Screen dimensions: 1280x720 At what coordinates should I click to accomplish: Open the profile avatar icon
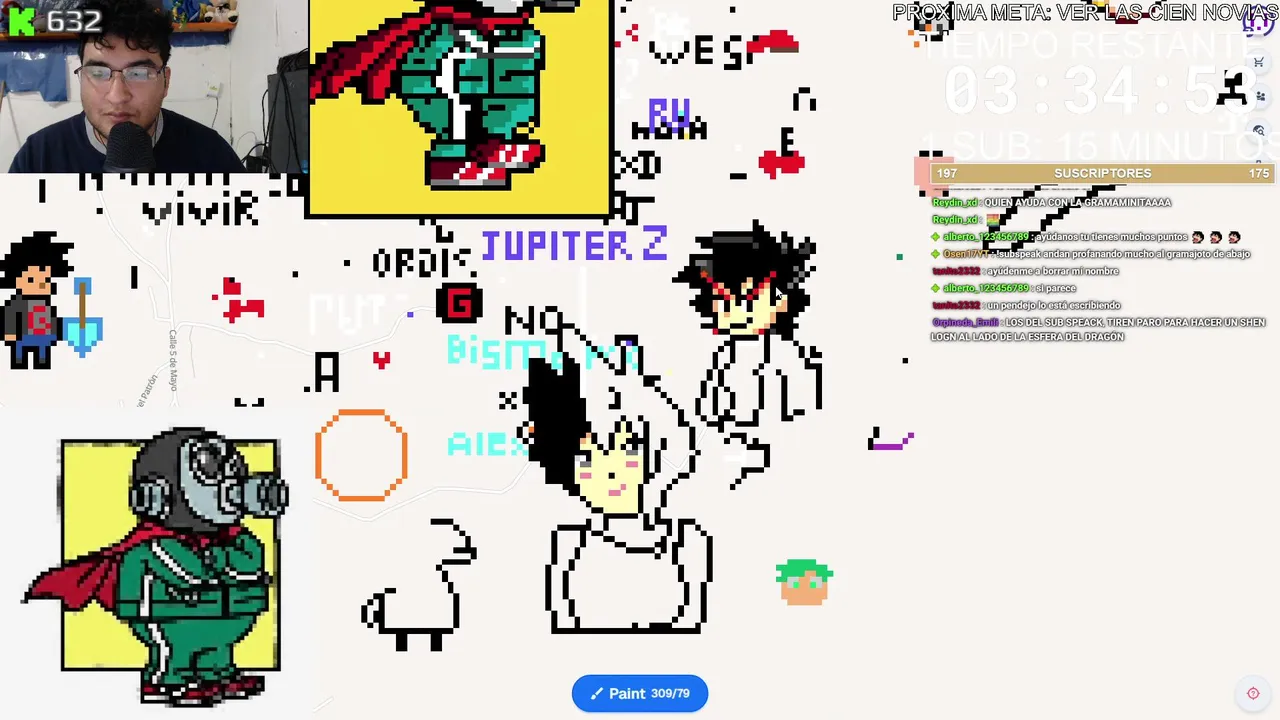tap(1259, 22)
